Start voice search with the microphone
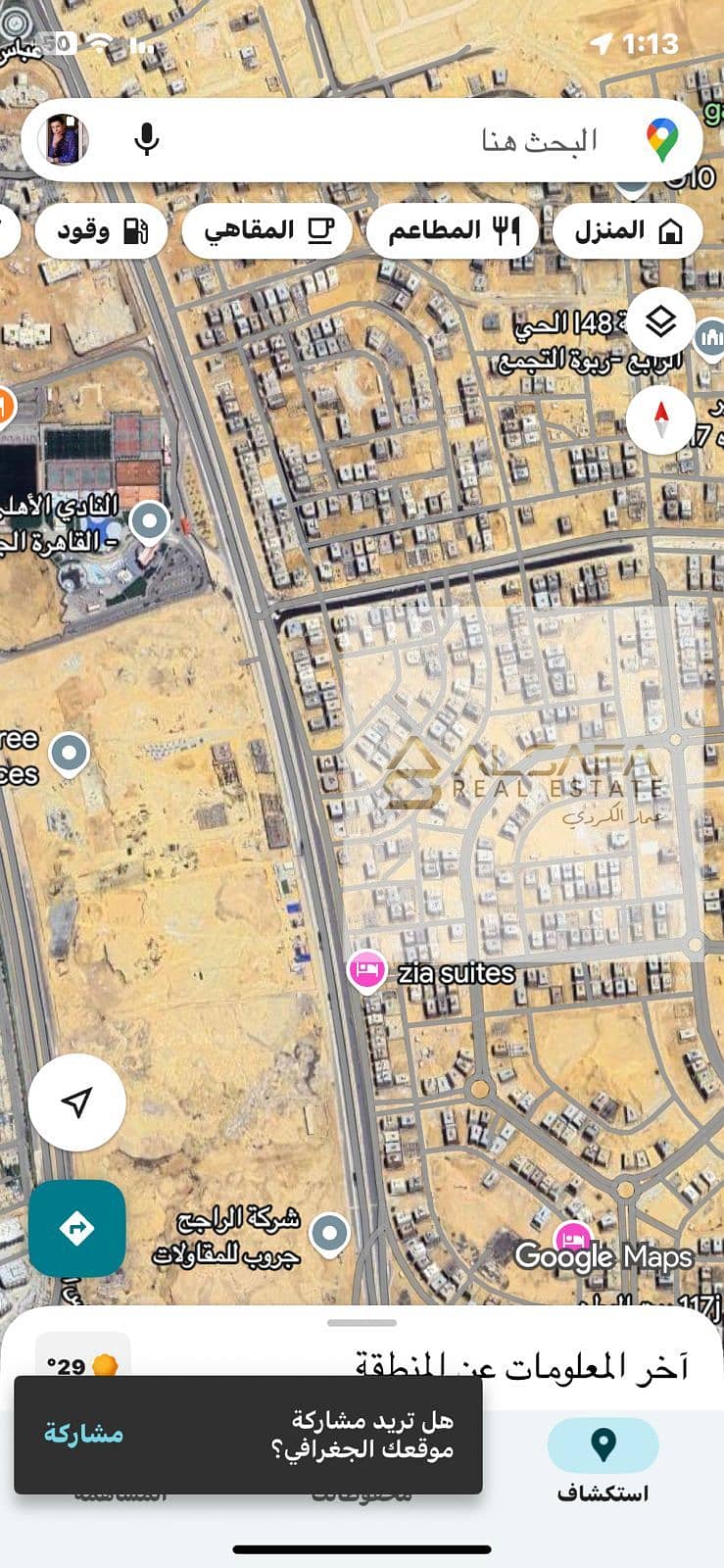724x1568 pixels. point(147,140)
